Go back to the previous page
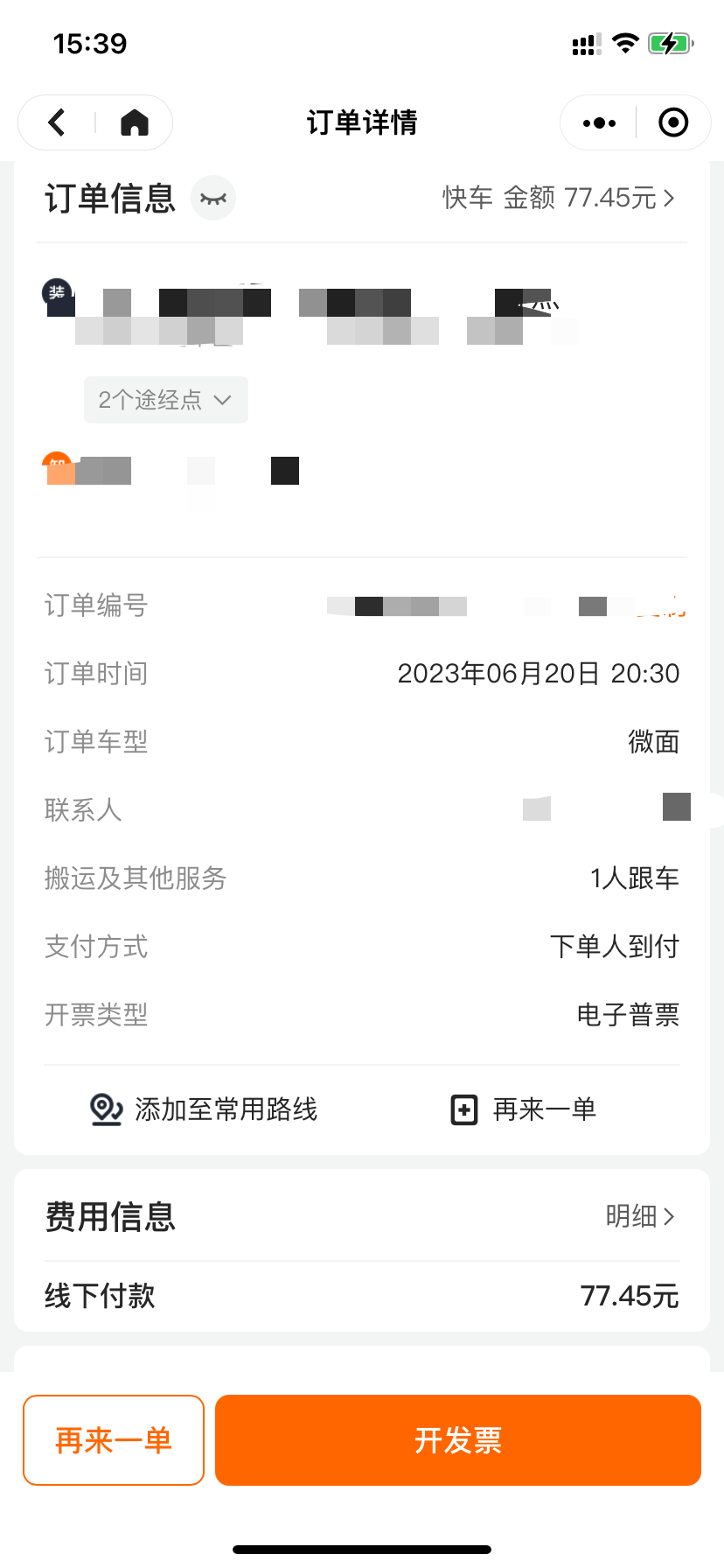Image resolution: width=724 pixels, height=1568 pixels. [58, 122]
